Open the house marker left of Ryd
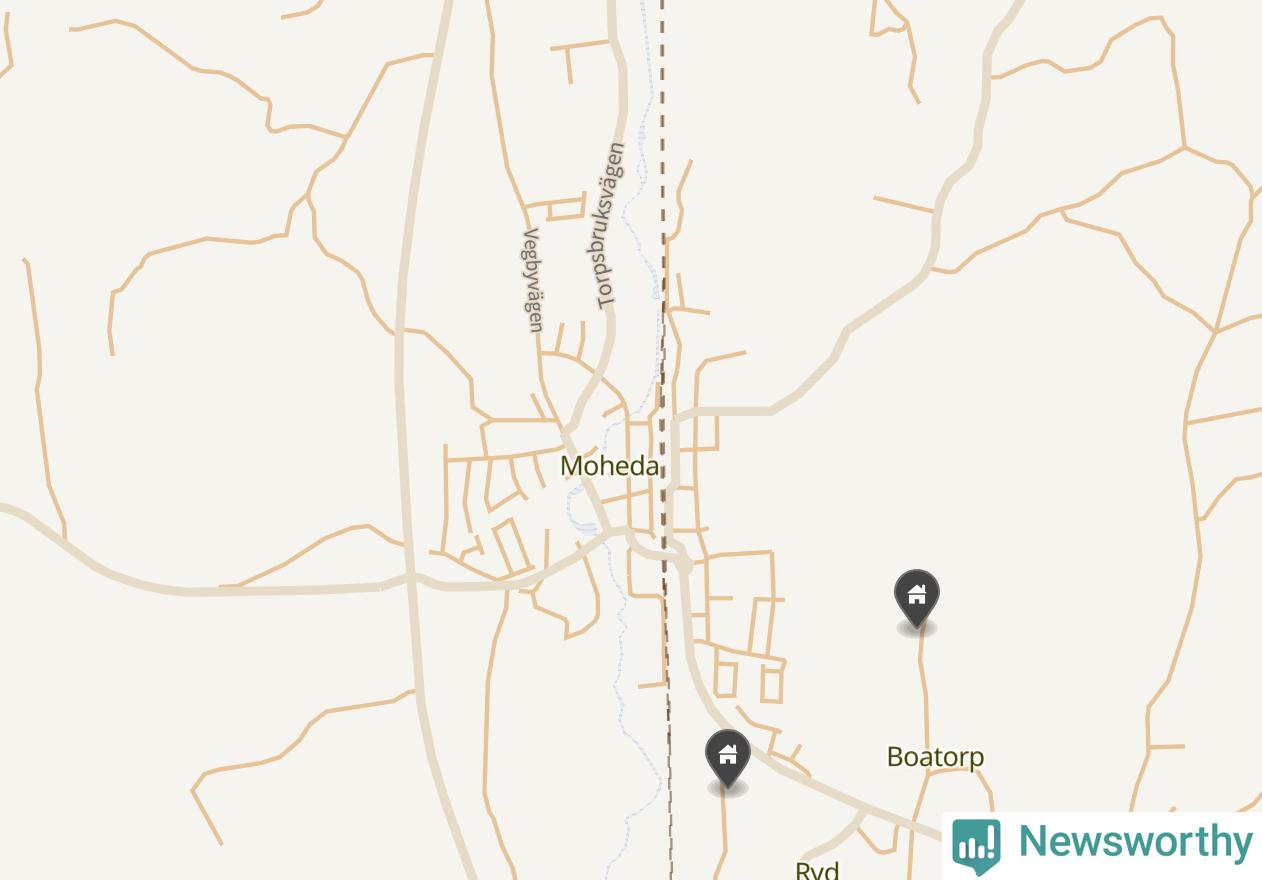 727,758
